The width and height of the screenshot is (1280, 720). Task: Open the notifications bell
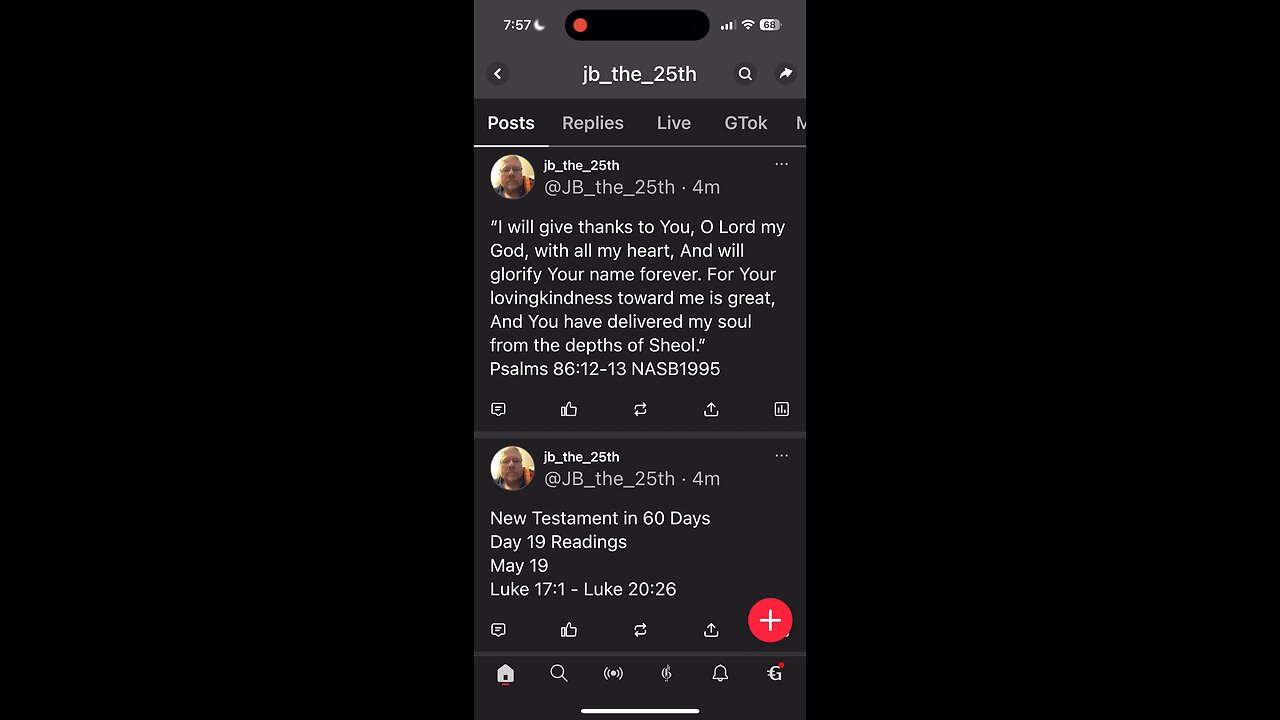pyautogui.click(x=720, y=674)
